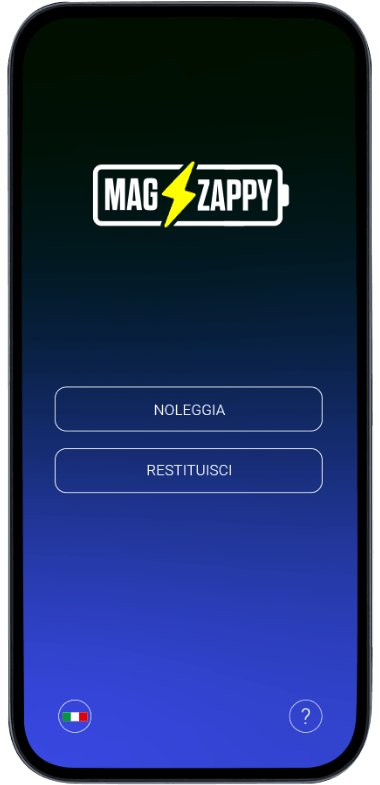Select the RESTITUISCI button
The image size is (380, 785).
click(189, 471)
